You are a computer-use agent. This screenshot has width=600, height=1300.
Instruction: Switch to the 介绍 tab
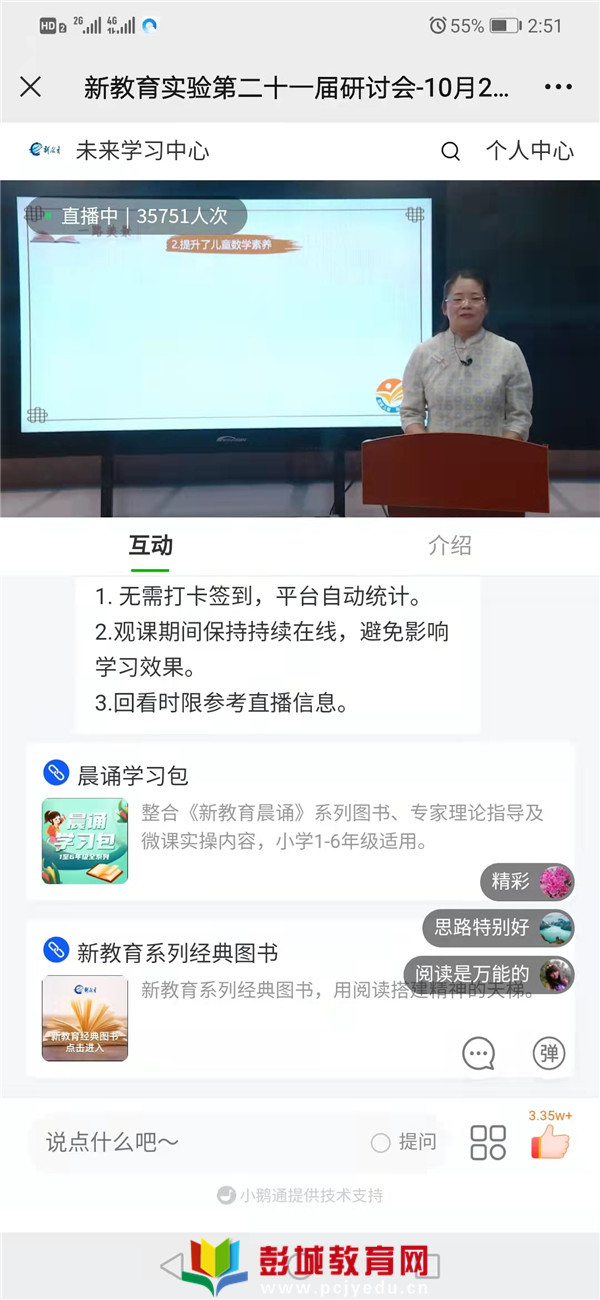pyautogui.click(x=449, y=545)
